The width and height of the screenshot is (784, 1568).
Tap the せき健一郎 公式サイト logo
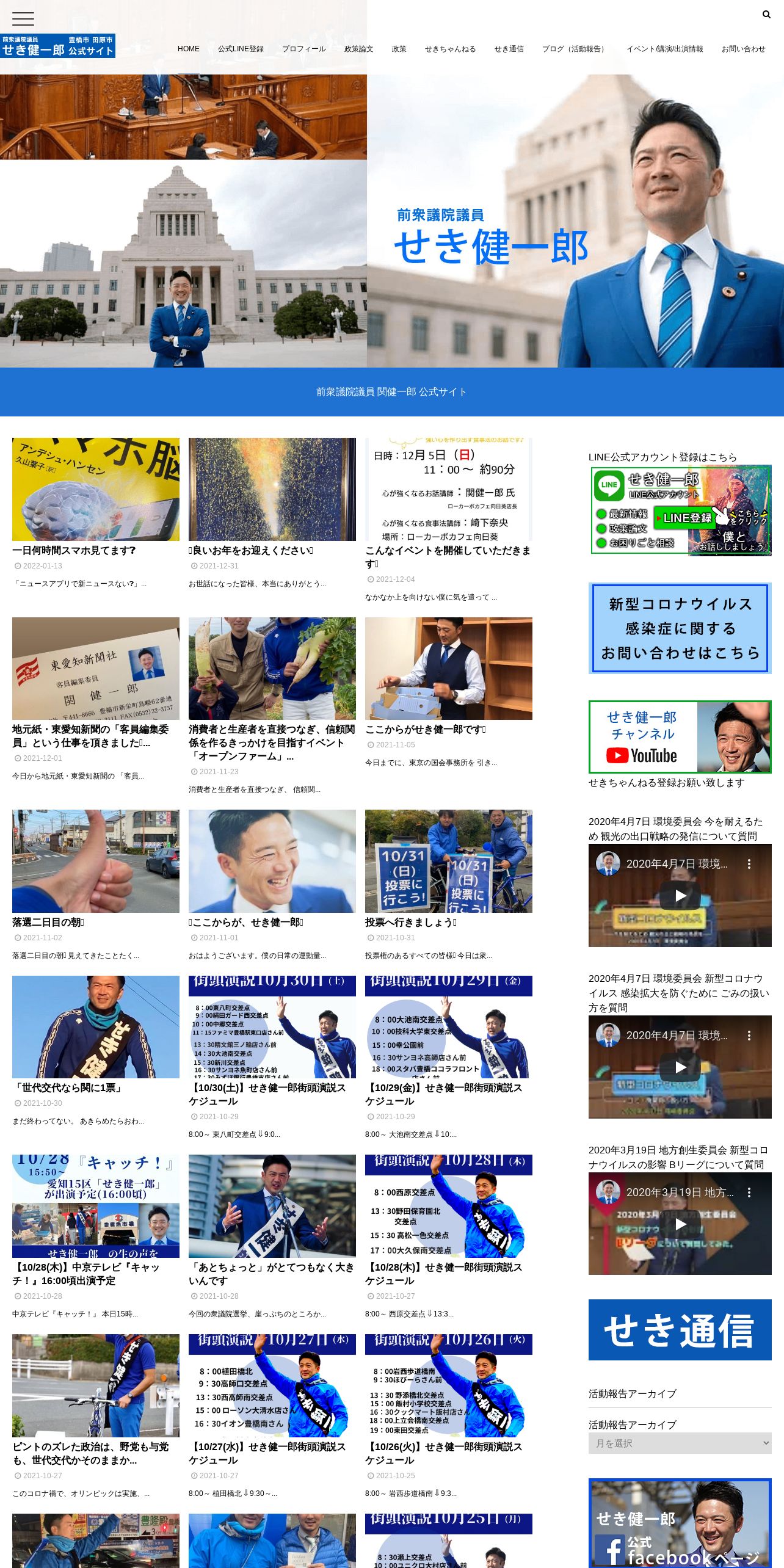[x=58, y=46]
